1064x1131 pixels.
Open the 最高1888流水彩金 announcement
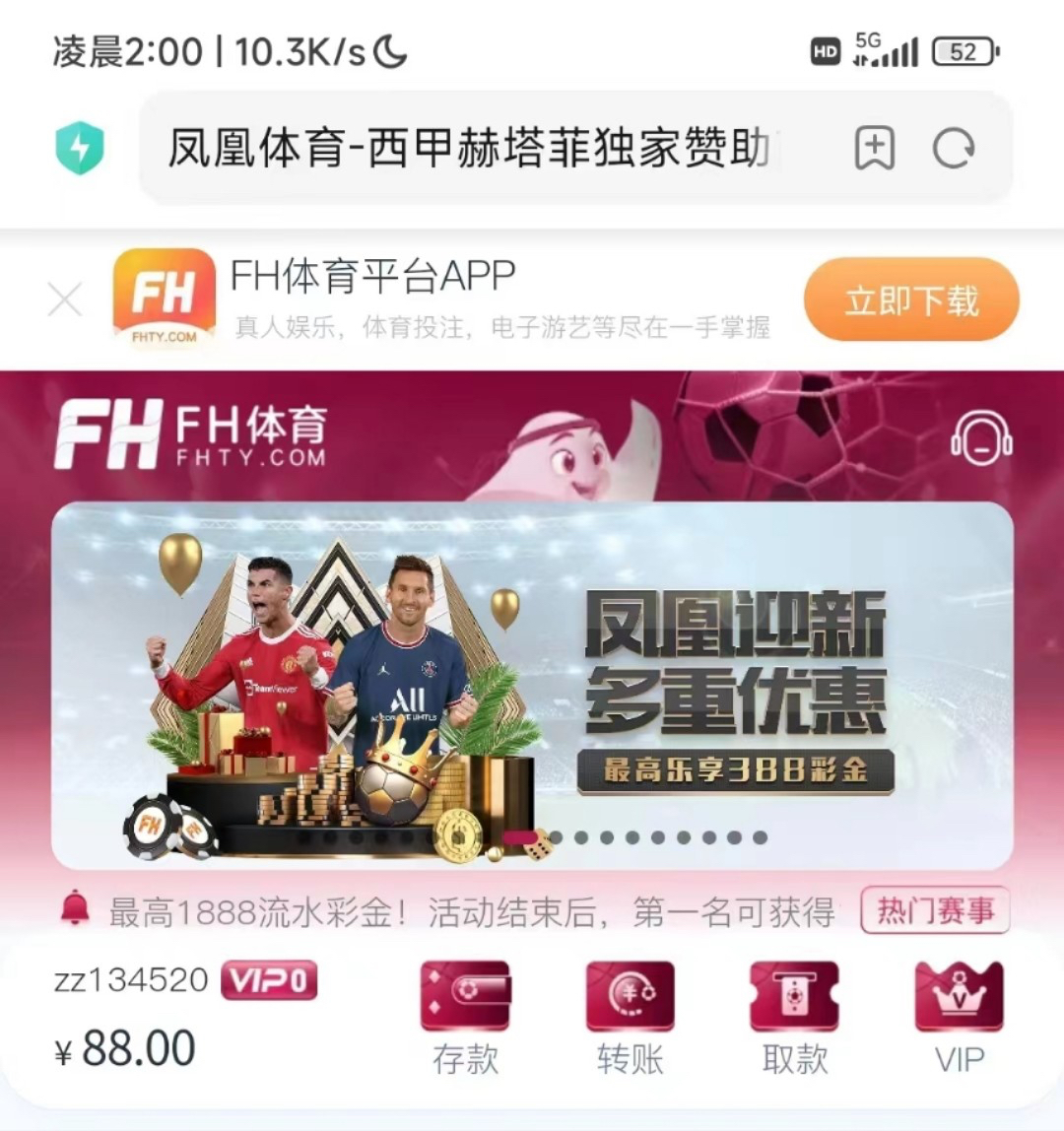point(471,912)
